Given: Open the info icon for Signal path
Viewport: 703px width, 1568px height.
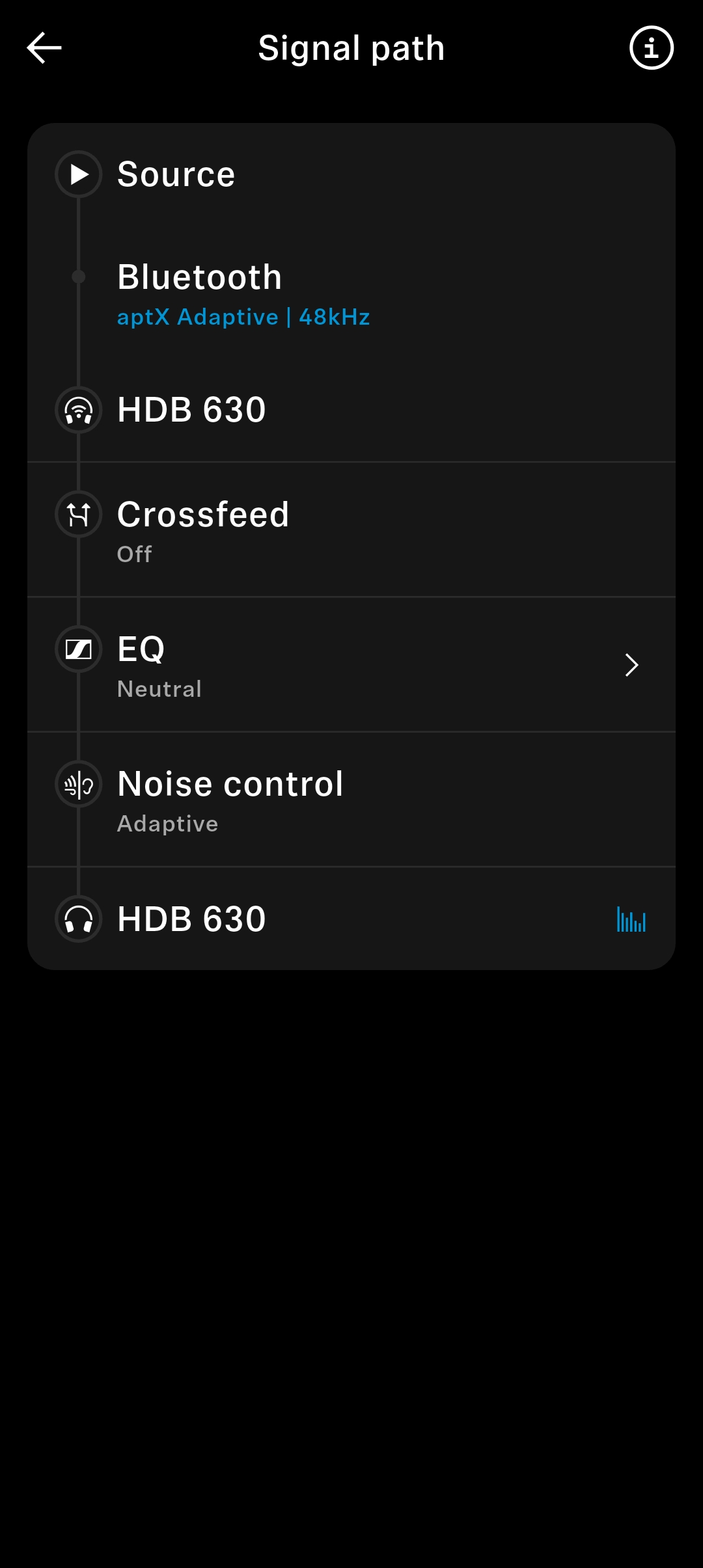Looking at the screenshot, I should point(651,48).
